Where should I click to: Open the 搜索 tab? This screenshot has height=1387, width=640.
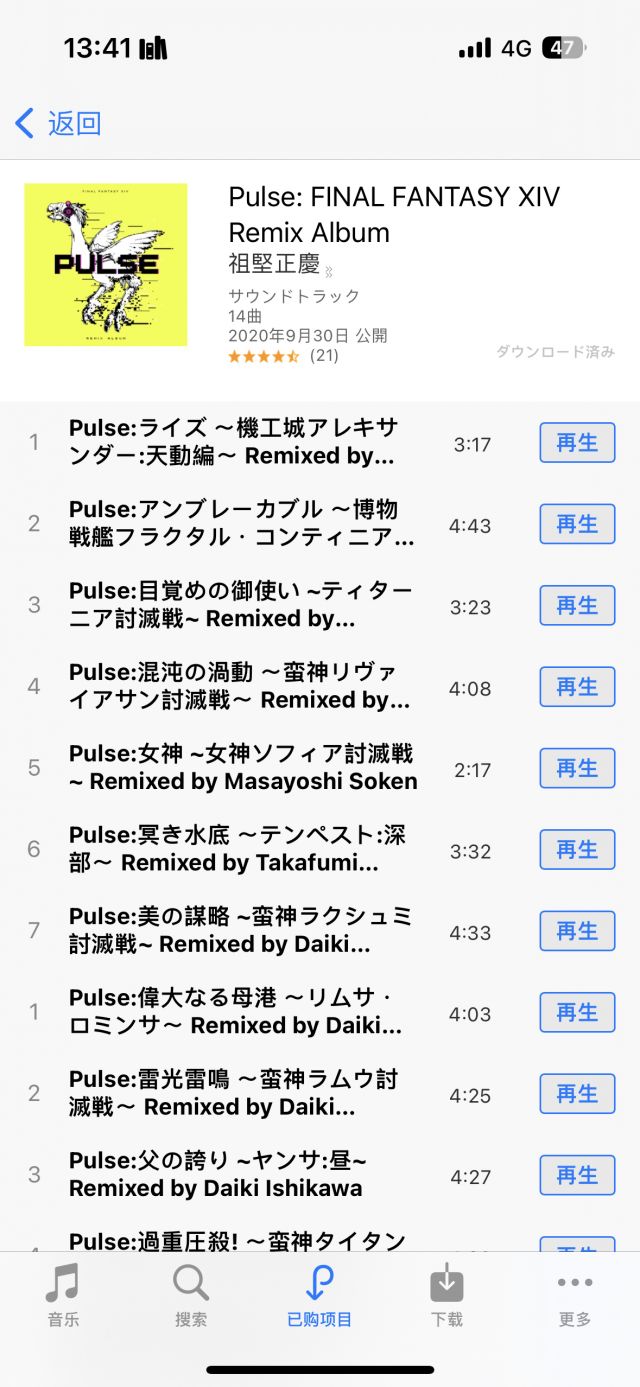click(x=191, y=1295)
